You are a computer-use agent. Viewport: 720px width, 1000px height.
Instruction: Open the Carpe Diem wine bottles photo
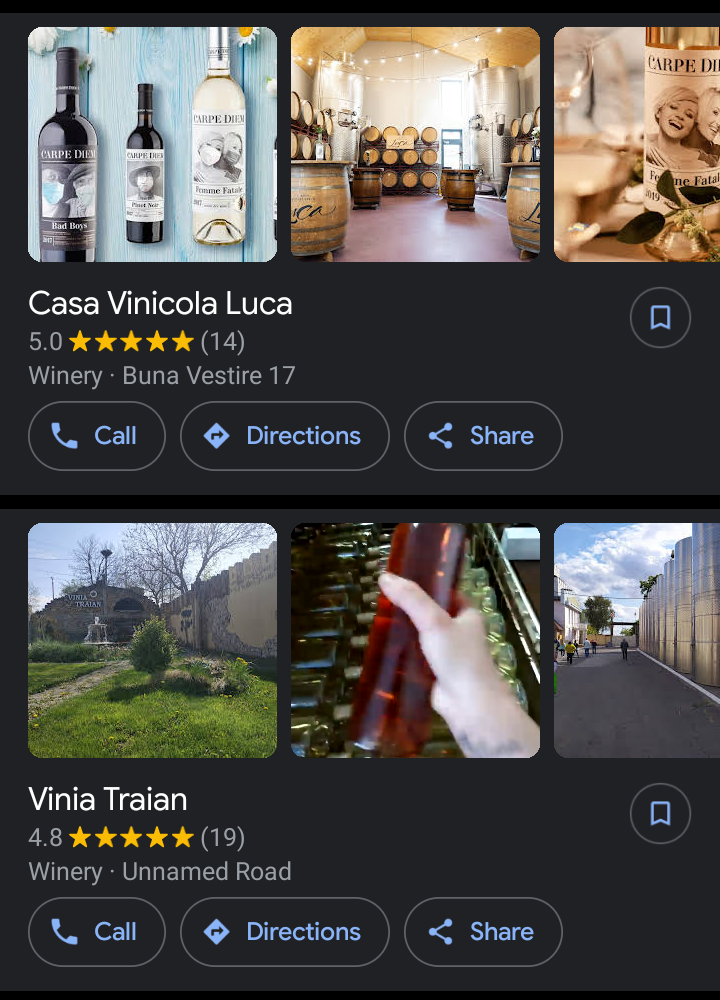click(152, 144)
